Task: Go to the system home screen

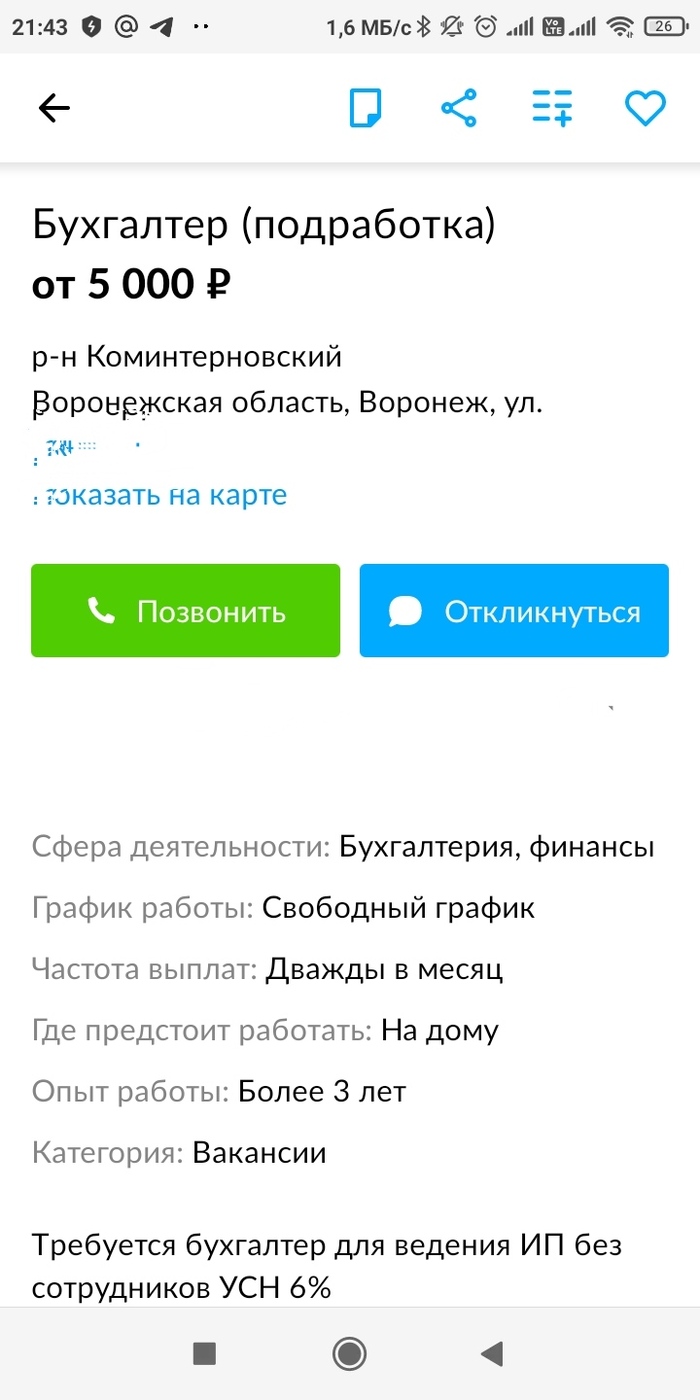Action: point(349,1355)
